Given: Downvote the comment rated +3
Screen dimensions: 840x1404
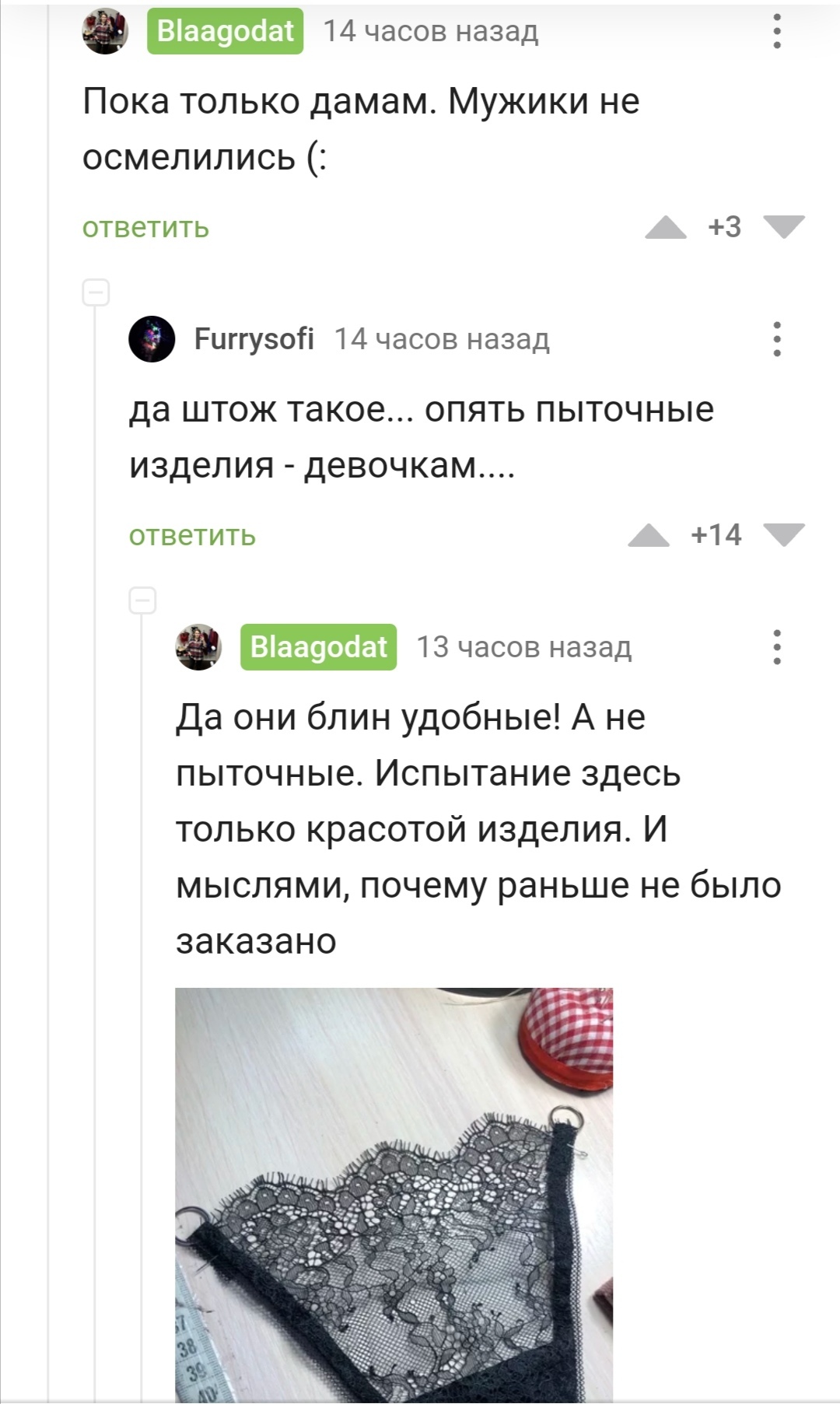Looking at the screenshot, I should point(783,227).
